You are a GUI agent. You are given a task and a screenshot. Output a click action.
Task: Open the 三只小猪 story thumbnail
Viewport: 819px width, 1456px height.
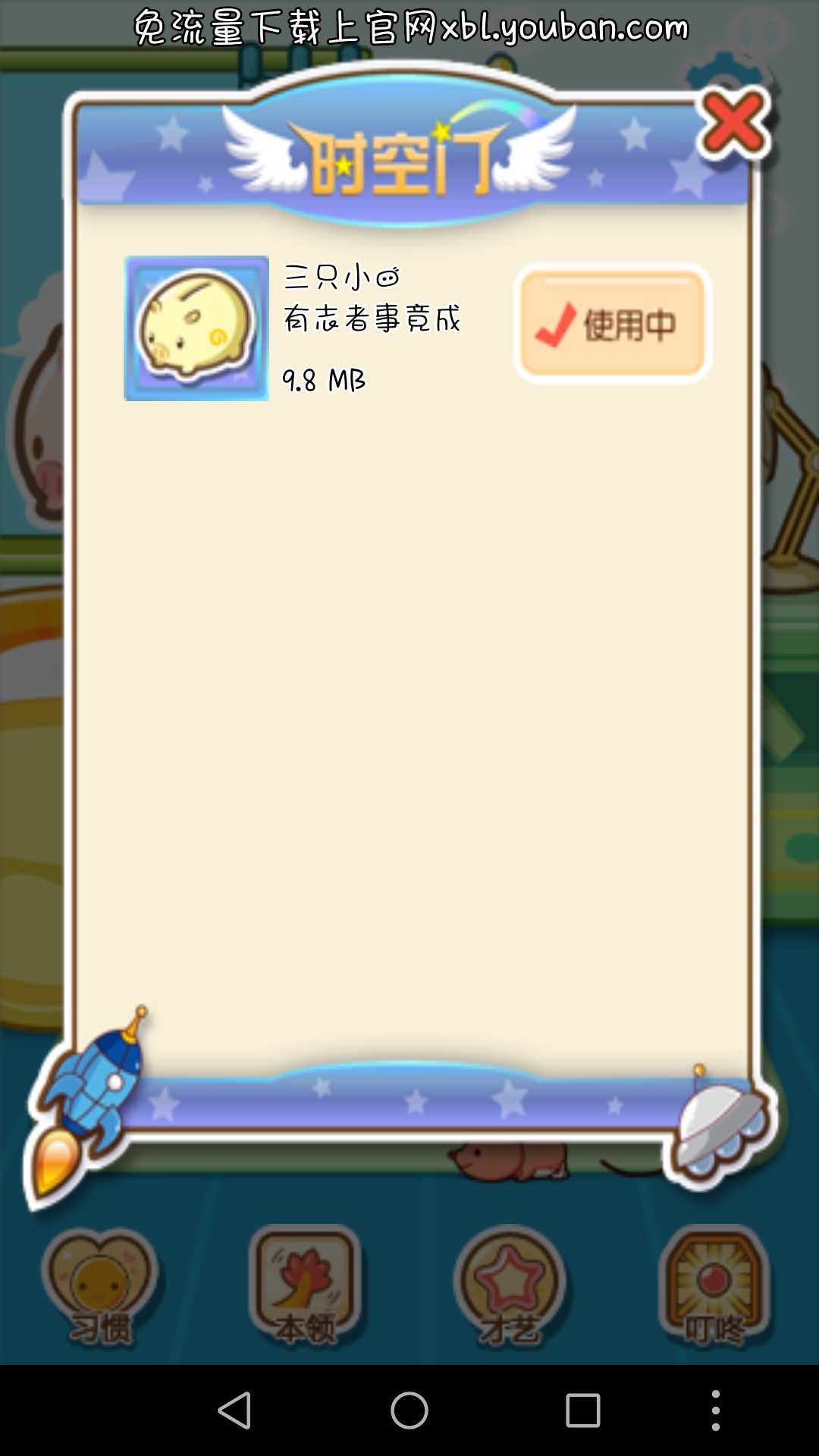196,328
